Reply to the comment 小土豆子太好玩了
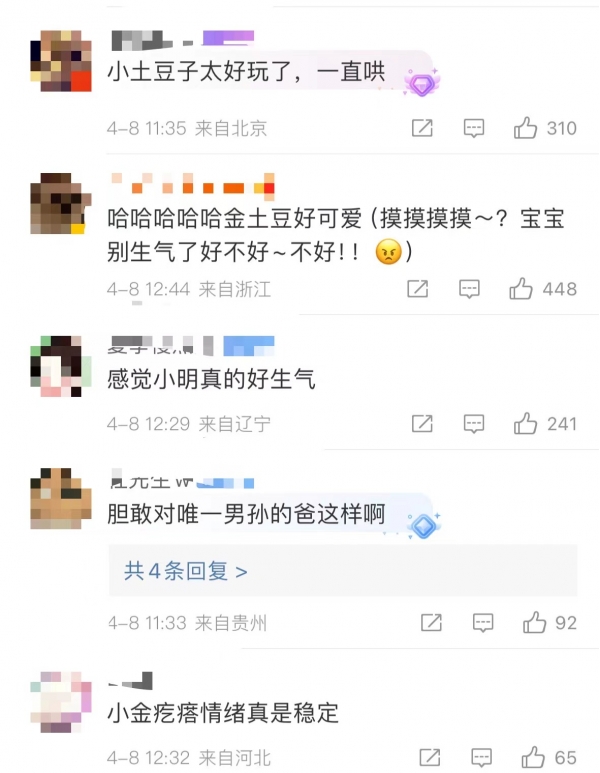The width and height of the screenshot is (600, 773). [474, 128]
